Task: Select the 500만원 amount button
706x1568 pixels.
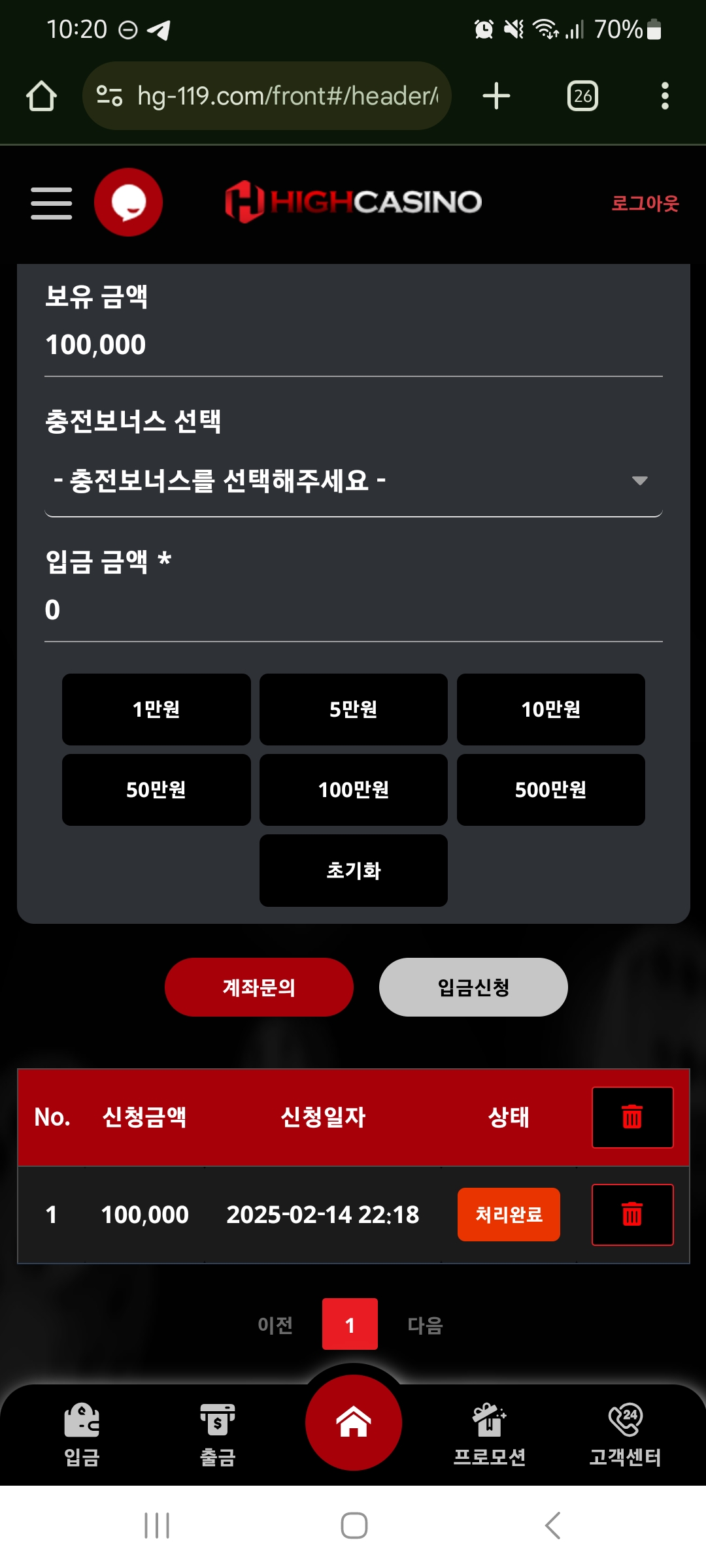Action: pyautogui.click(x=550, y=790)
